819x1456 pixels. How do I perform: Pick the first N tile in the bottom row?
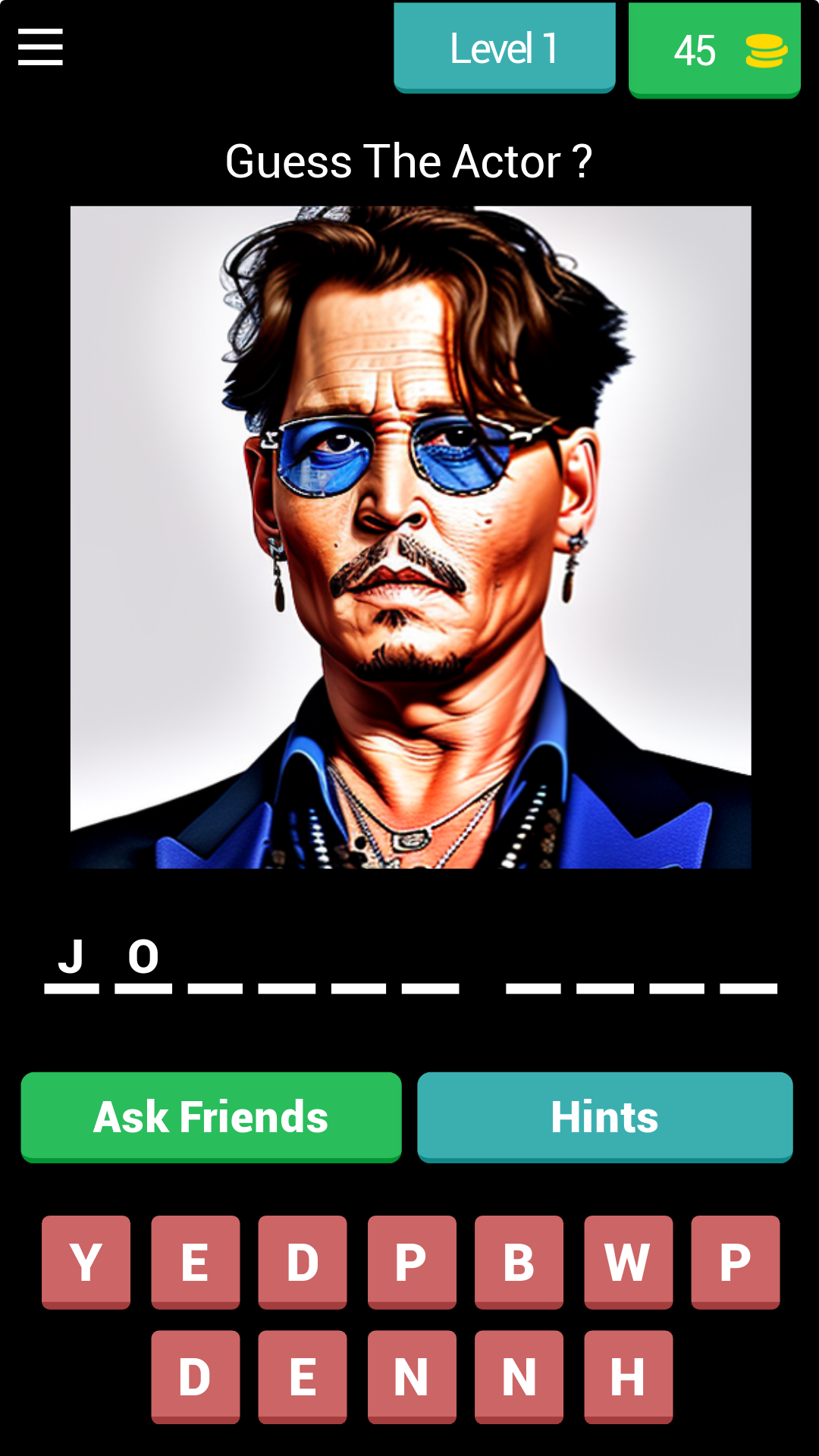[x=412, y=1380]
